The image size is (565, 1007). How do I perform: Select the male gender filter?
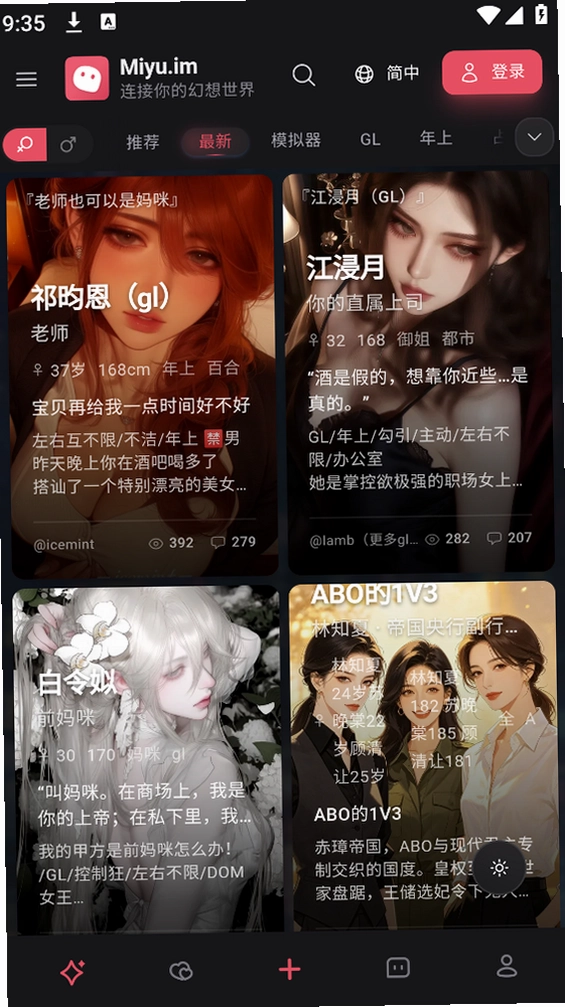(x=68, y=144)
